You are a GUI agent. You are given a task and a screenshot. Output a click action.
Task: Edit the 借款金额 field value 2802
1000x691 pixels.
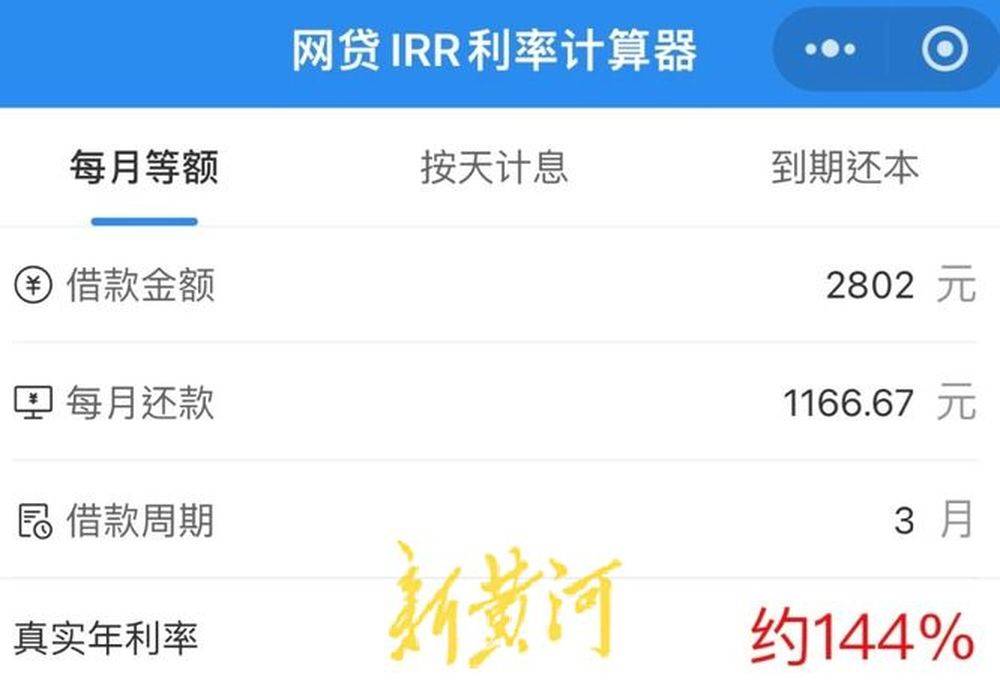pyautogui.click(x=870, y=286)
